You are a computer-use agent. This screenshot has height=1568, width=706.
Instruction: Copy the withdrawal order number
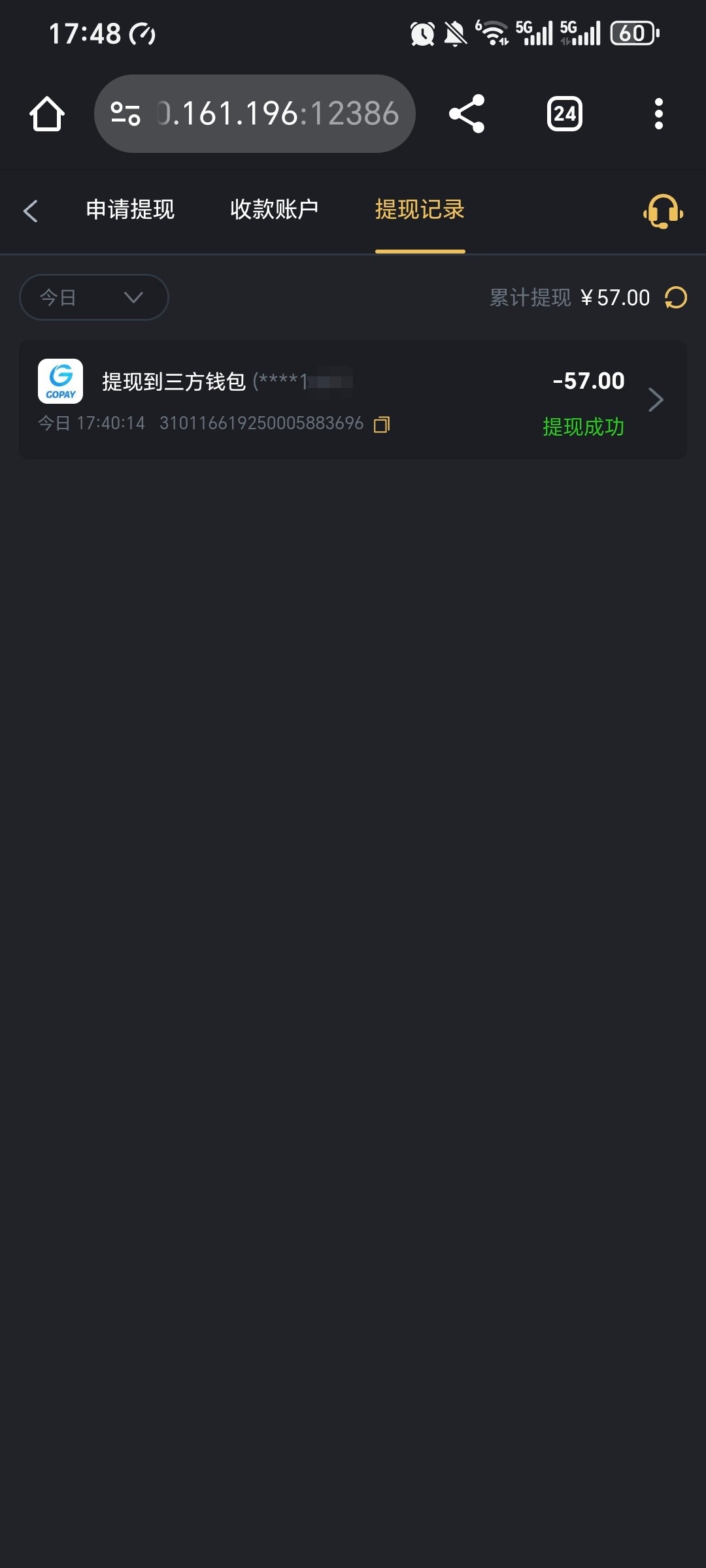pyautogui.click(x=382, y=425)
